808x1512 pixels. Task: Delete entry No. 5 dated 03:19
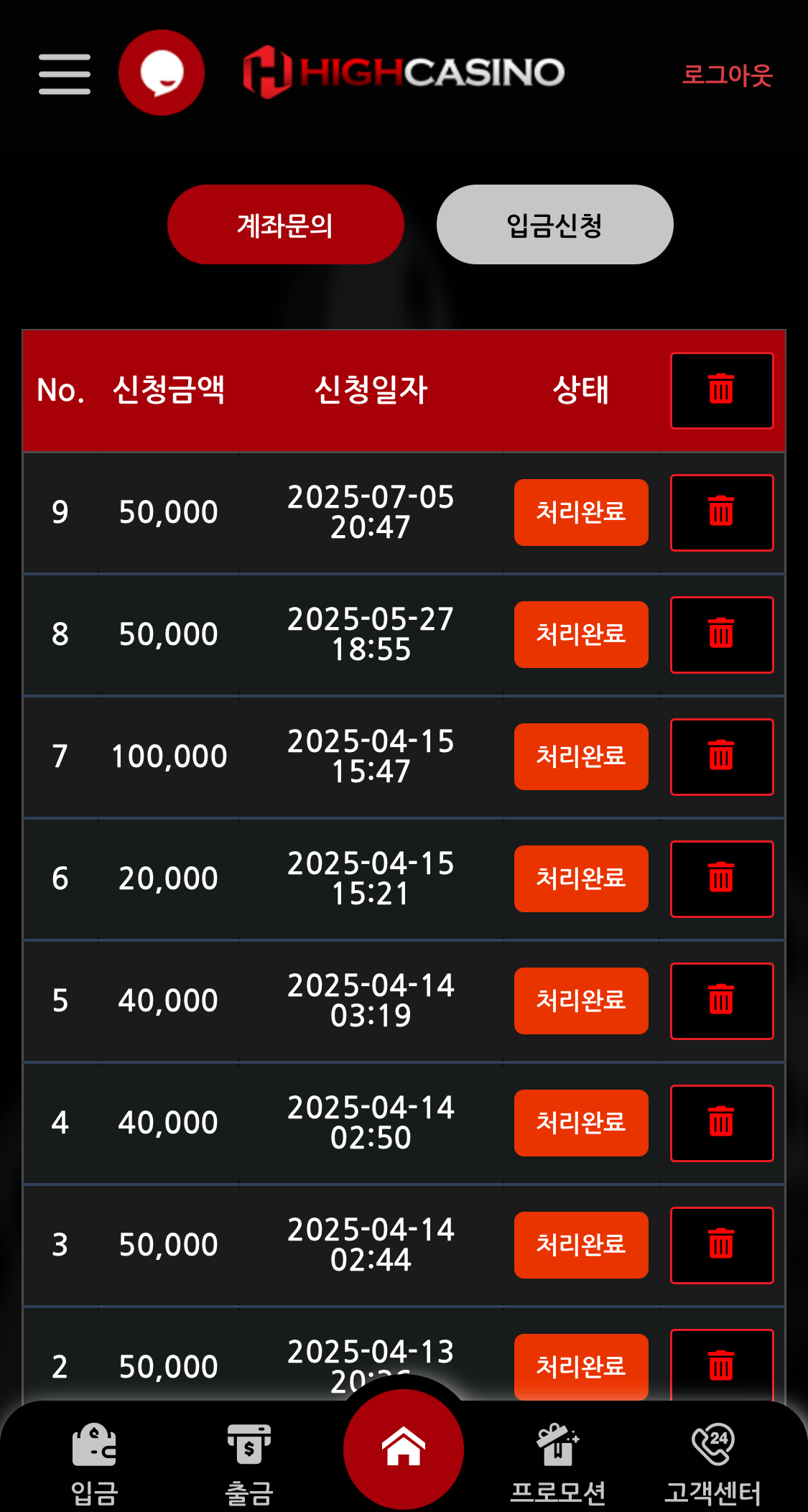pyautogui.click(x=722, y=1001)
